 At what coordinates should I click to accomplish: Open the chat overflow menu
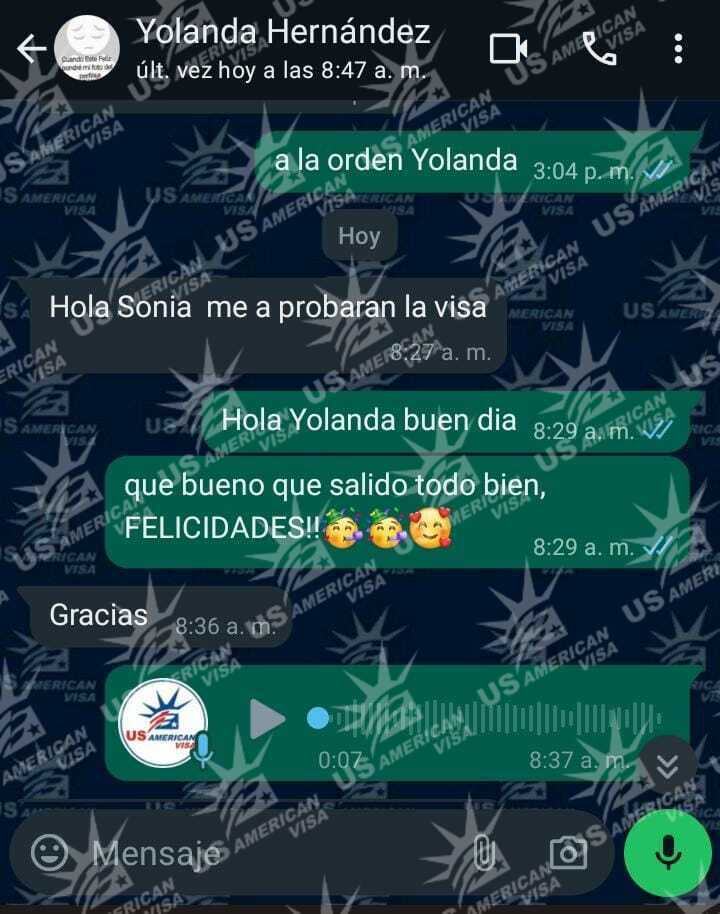pos(679,48)
